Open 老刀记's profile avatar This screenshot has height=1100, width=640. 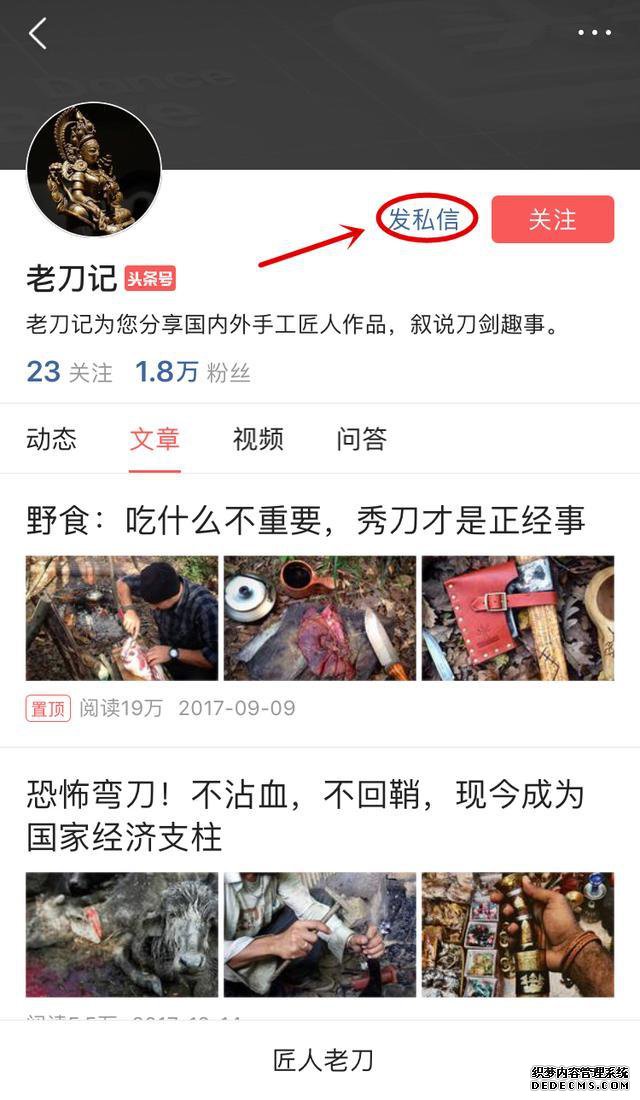[94, 170]
